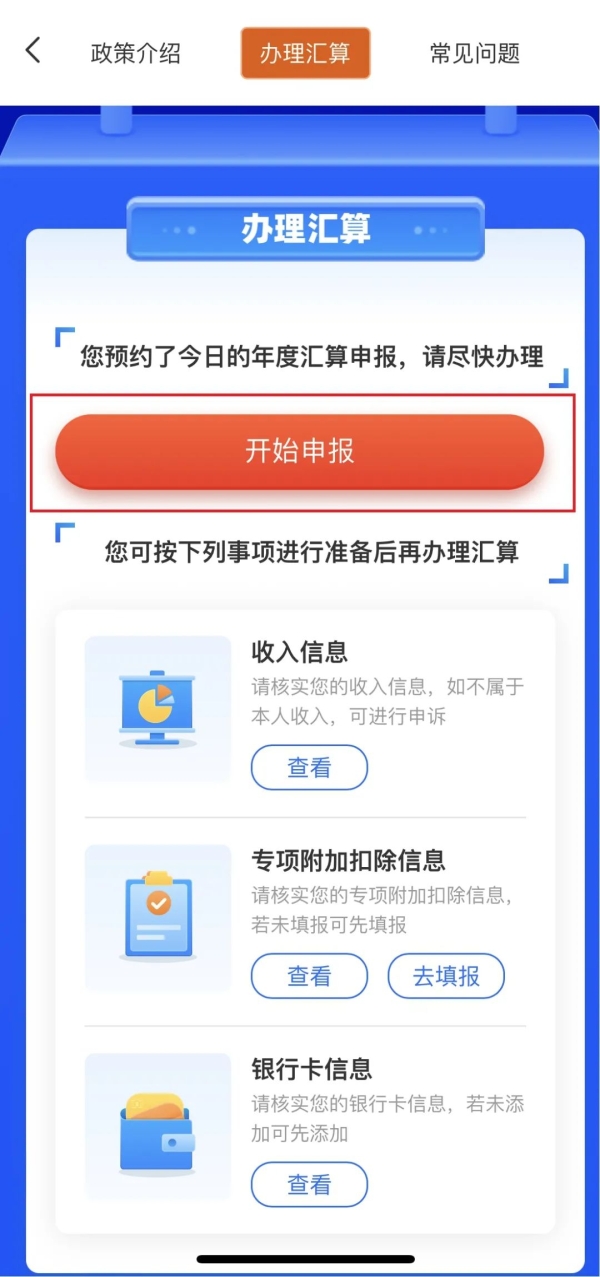Image resolution: width=600 pixels, height=1277 pixels.
Task: View 收入信息 details via 查看
Action: 309,768
